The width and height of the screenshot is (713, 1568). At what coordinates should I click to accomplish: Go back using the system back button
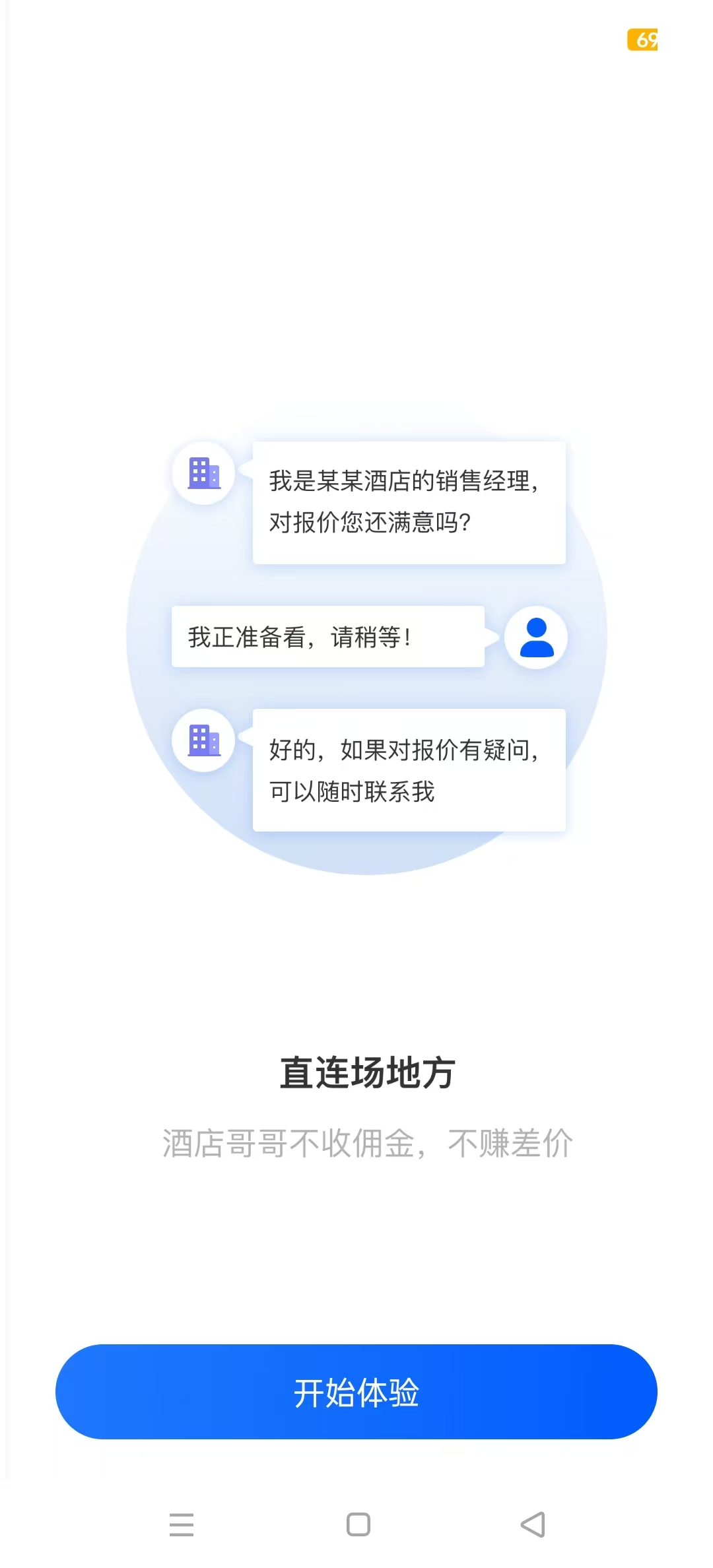point(533,1524)
